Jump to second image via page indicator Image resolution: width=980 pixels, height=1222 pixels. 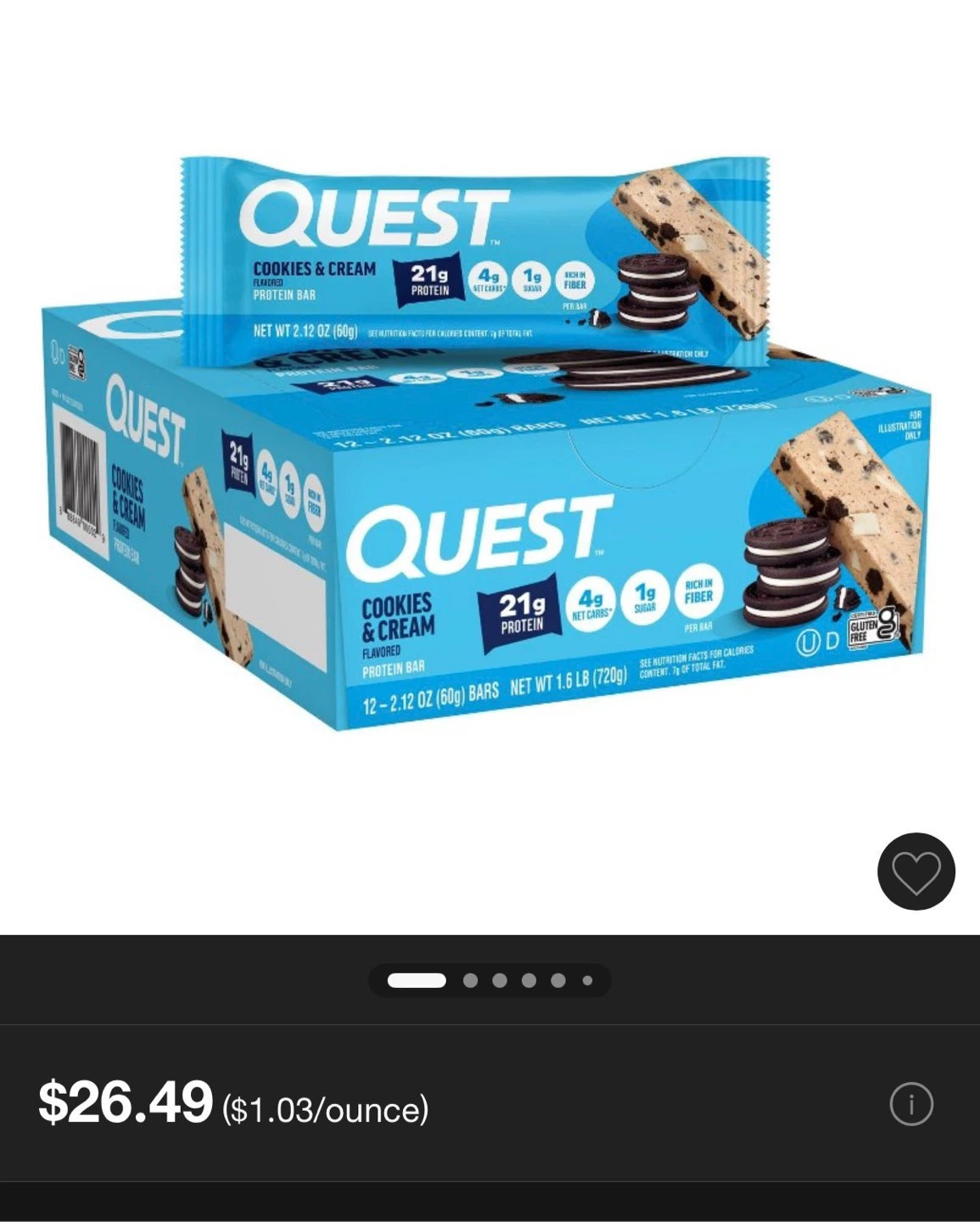tap(470, 981)
